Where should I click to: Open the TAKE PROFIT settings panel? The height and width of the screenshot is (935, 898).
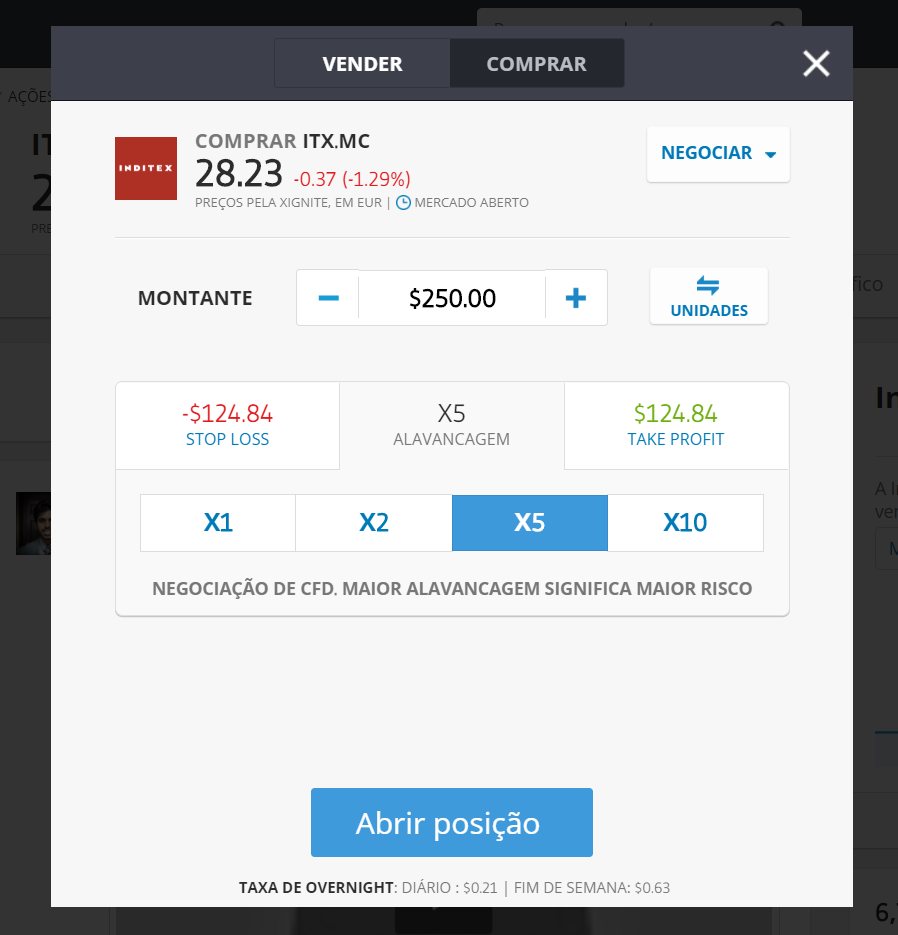point(676,425)
